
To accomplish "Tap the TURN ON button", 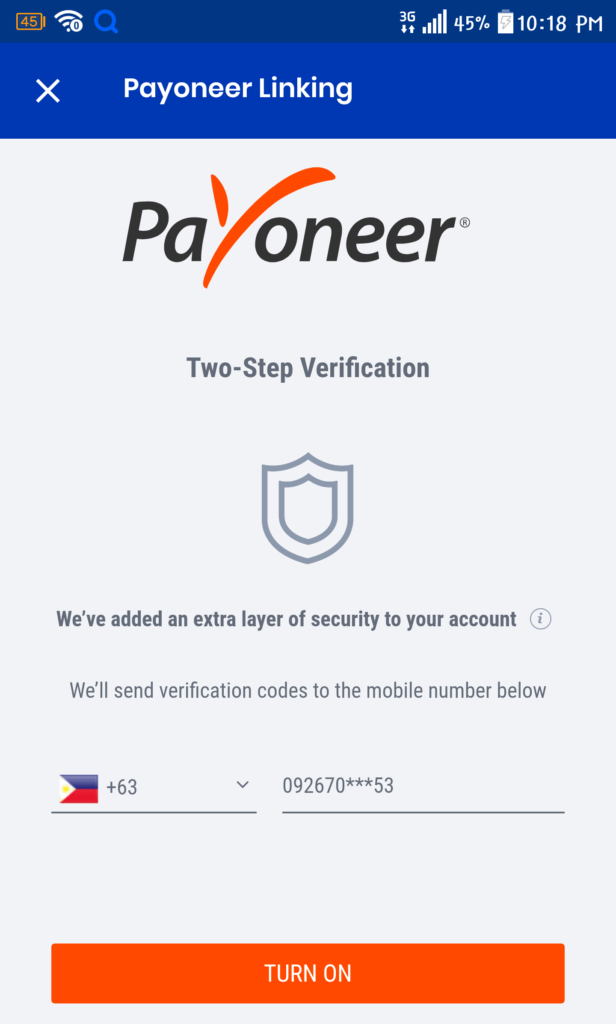I will (308, 973).
